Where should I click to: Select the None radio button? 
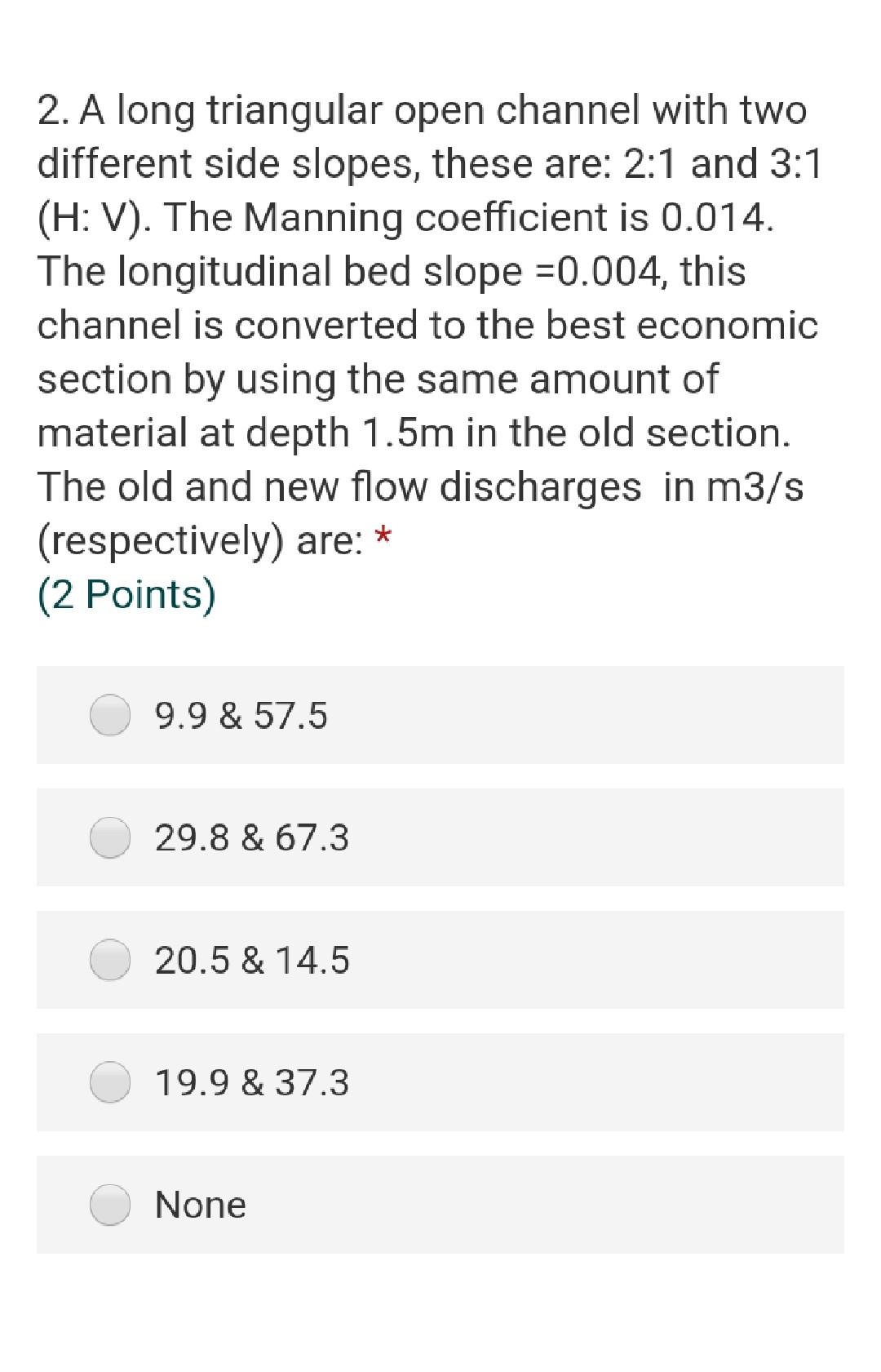[x=111, y=1204]
